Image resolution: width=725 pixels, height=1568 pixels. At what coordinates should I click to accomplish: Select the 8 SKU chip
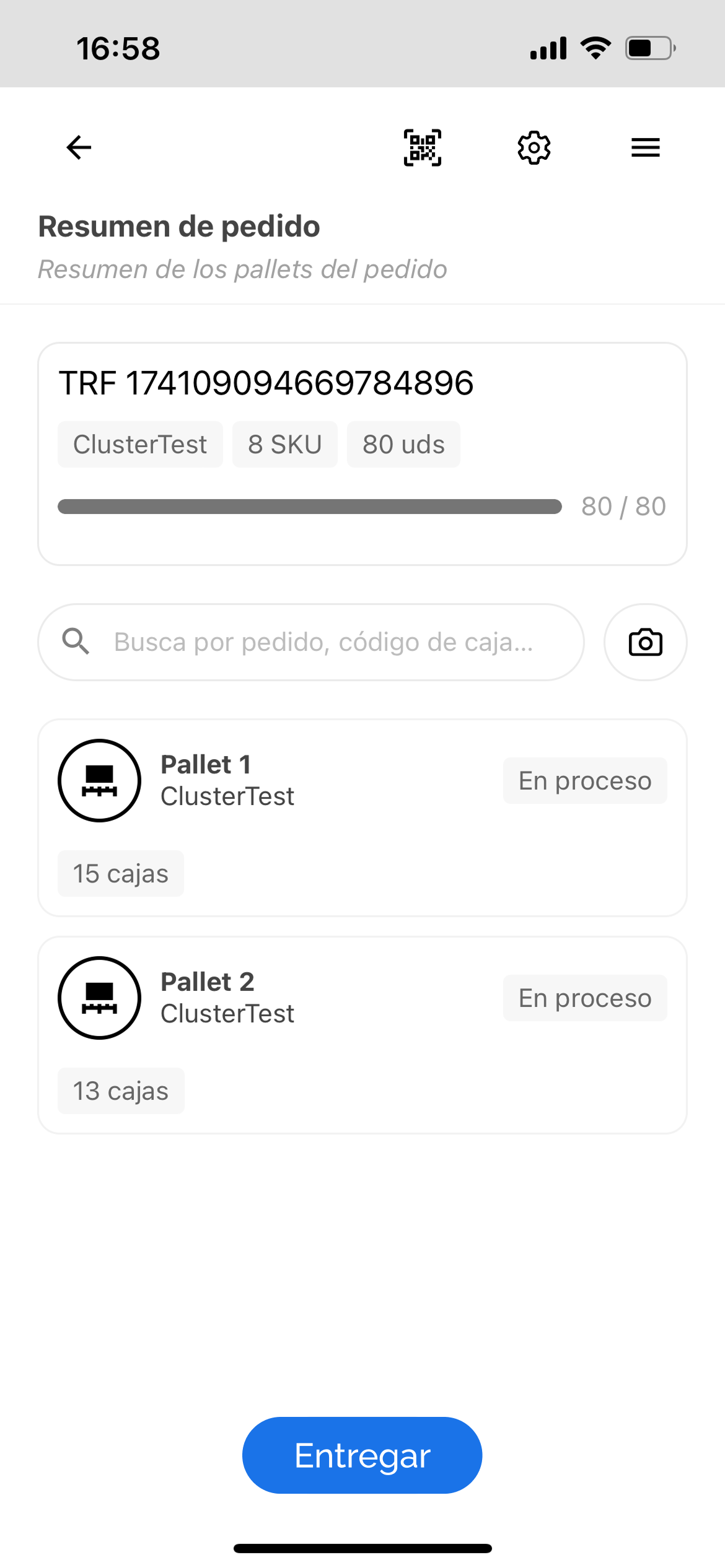(x=284, y=444)
